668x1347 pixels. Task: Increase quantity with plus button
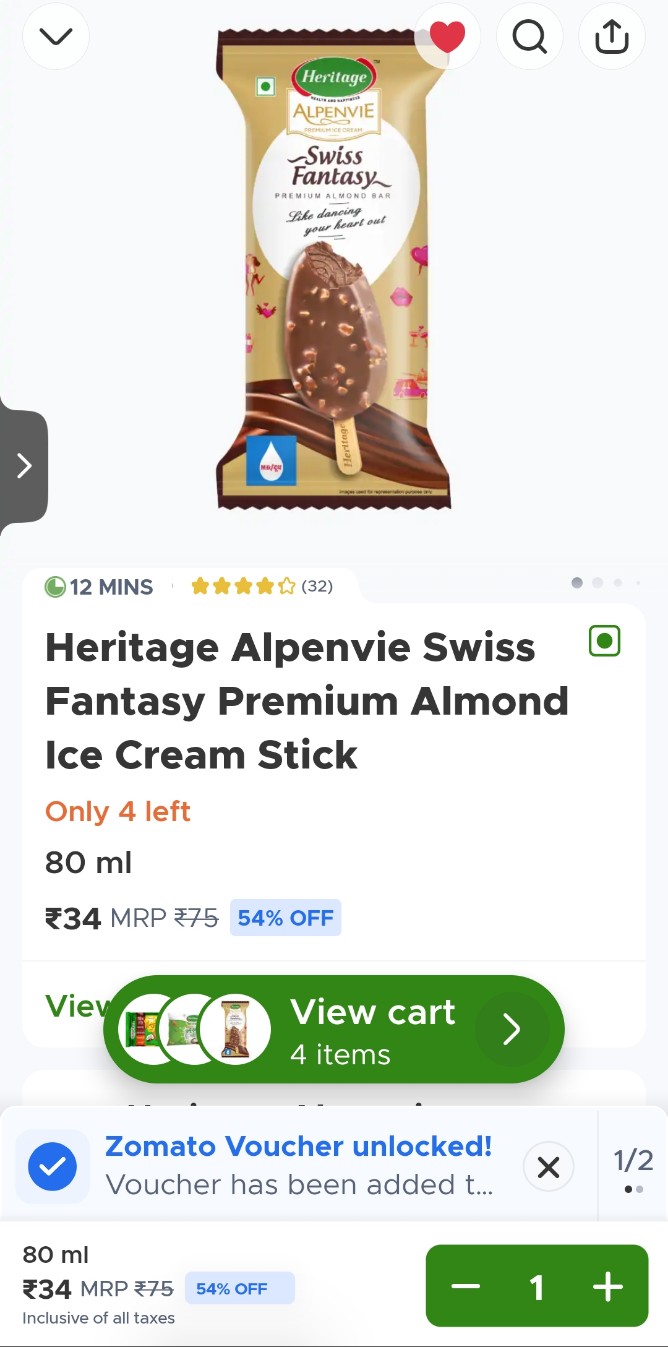tap(608, 1287)
